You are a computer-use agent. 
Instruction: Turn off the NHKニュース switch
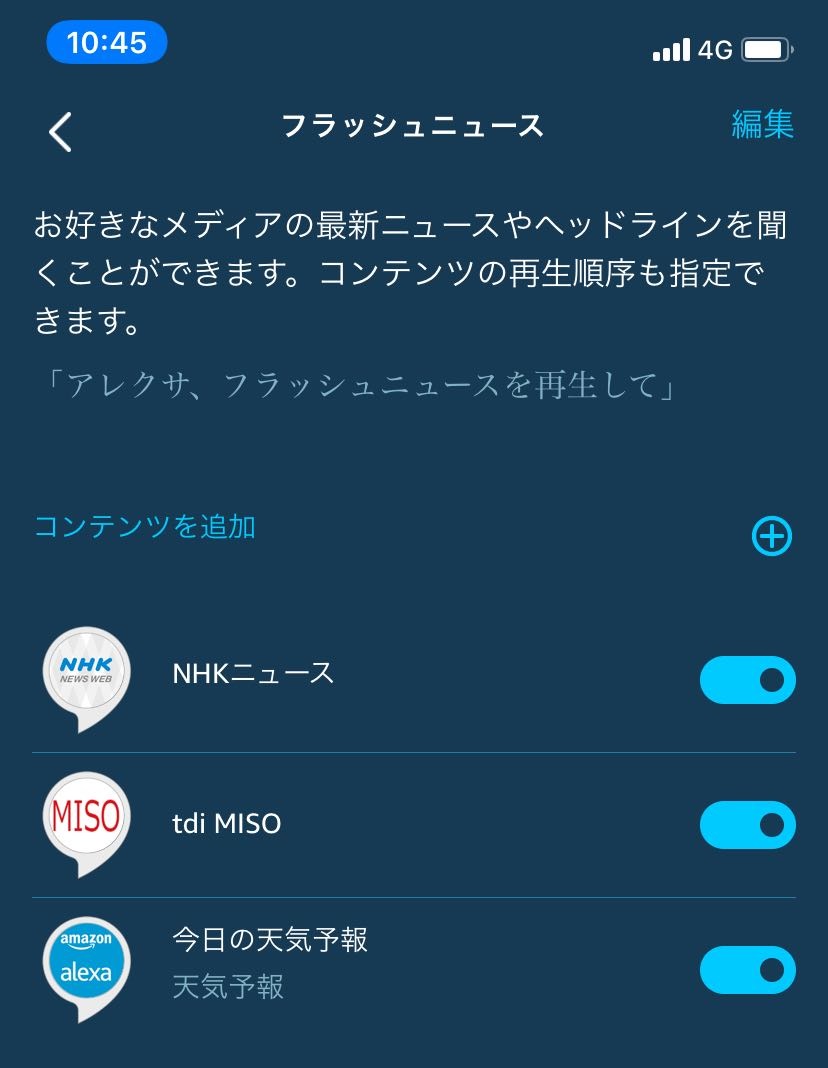747,680
